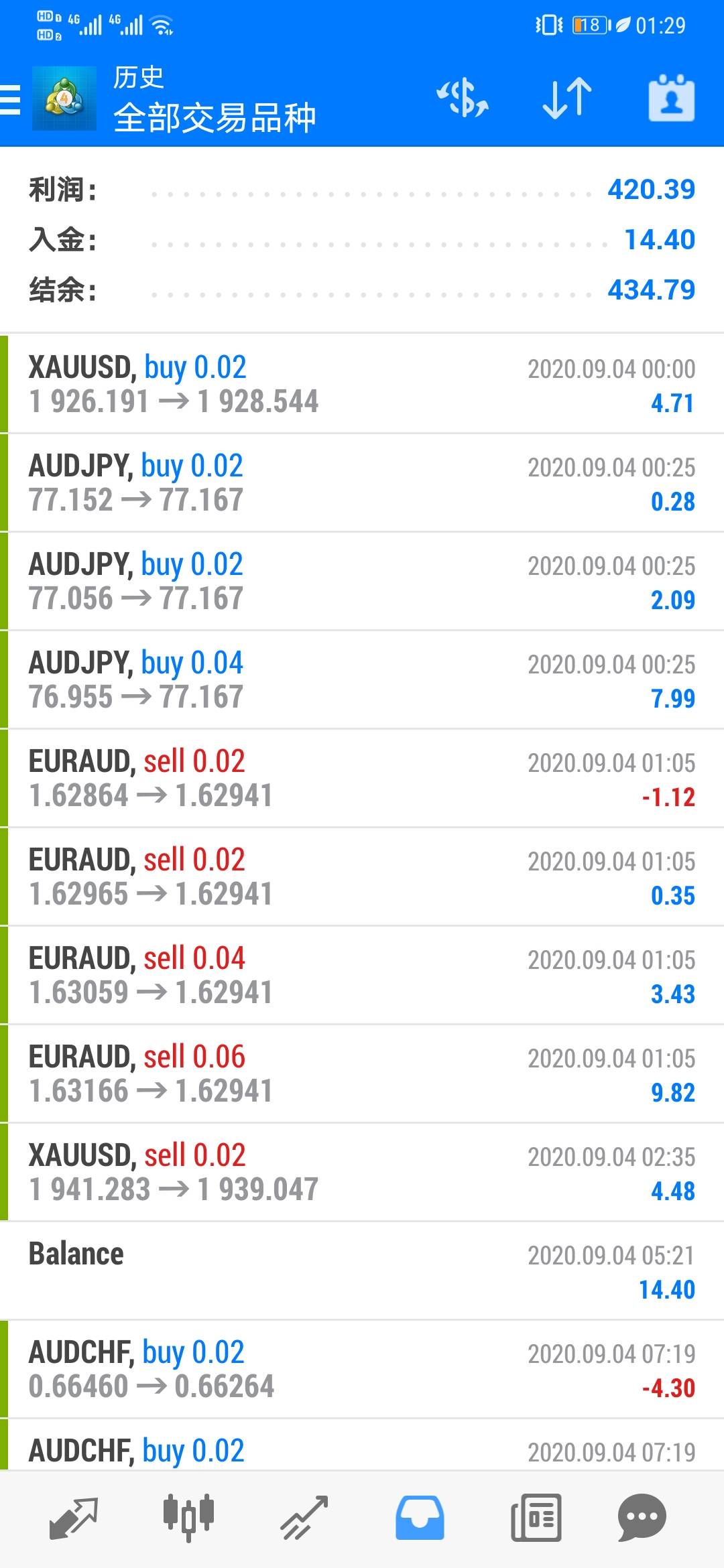Open the symbol filter icon
724x1568 pixels.
tap(463, 99)
